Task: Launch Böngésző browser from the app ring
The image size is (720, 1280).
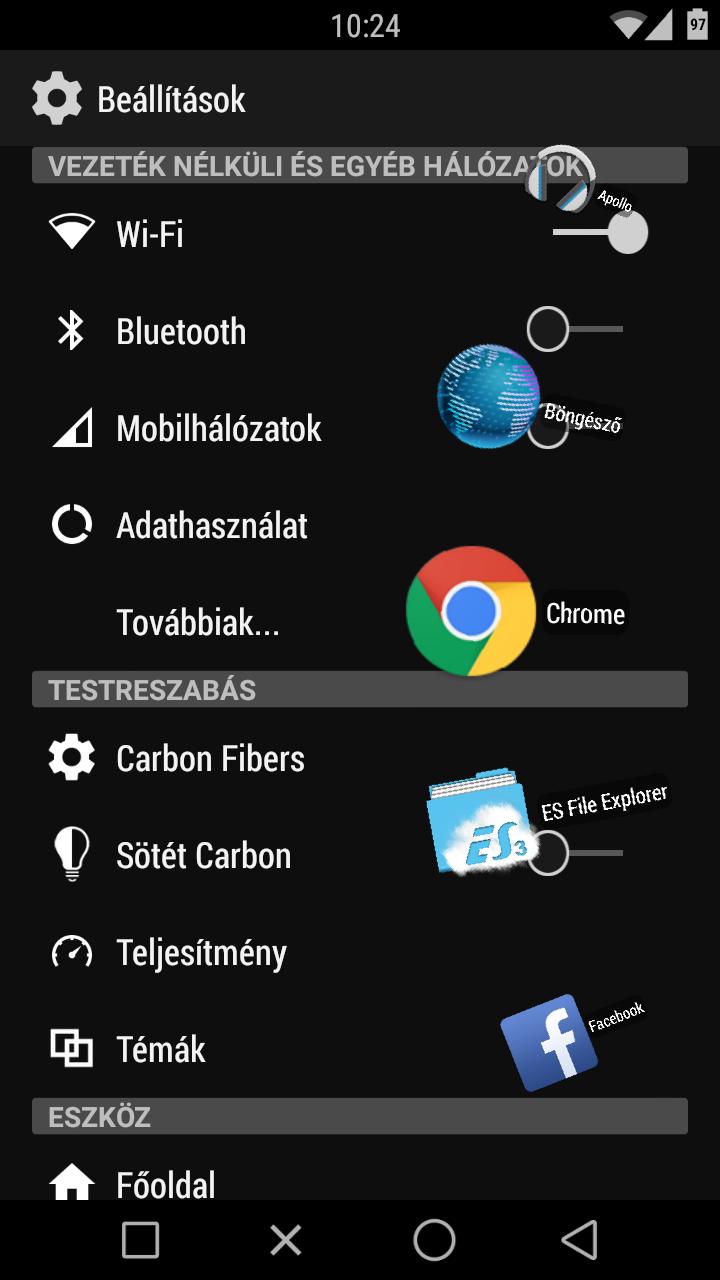Action: [489, 396]
